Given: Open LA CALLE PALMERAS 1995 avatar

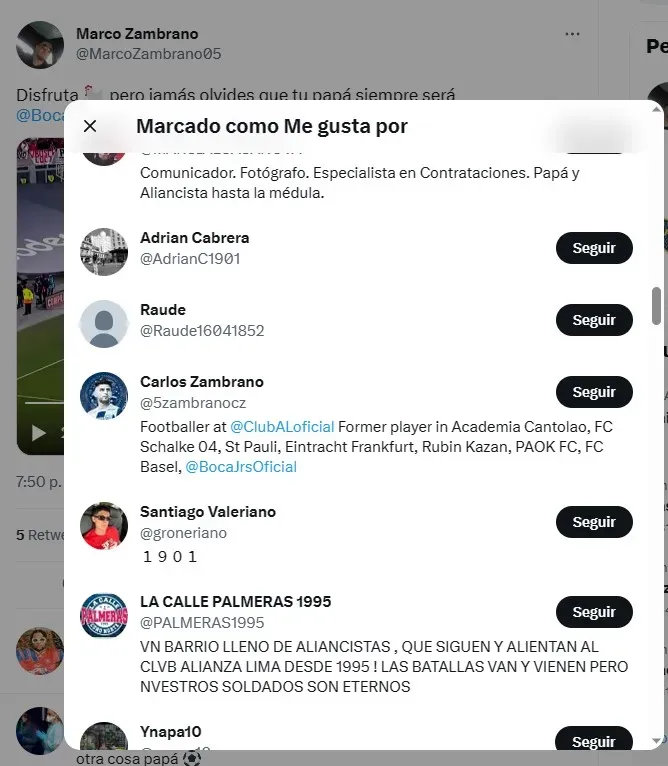Looking at the screenshot, I should point(104,616).
